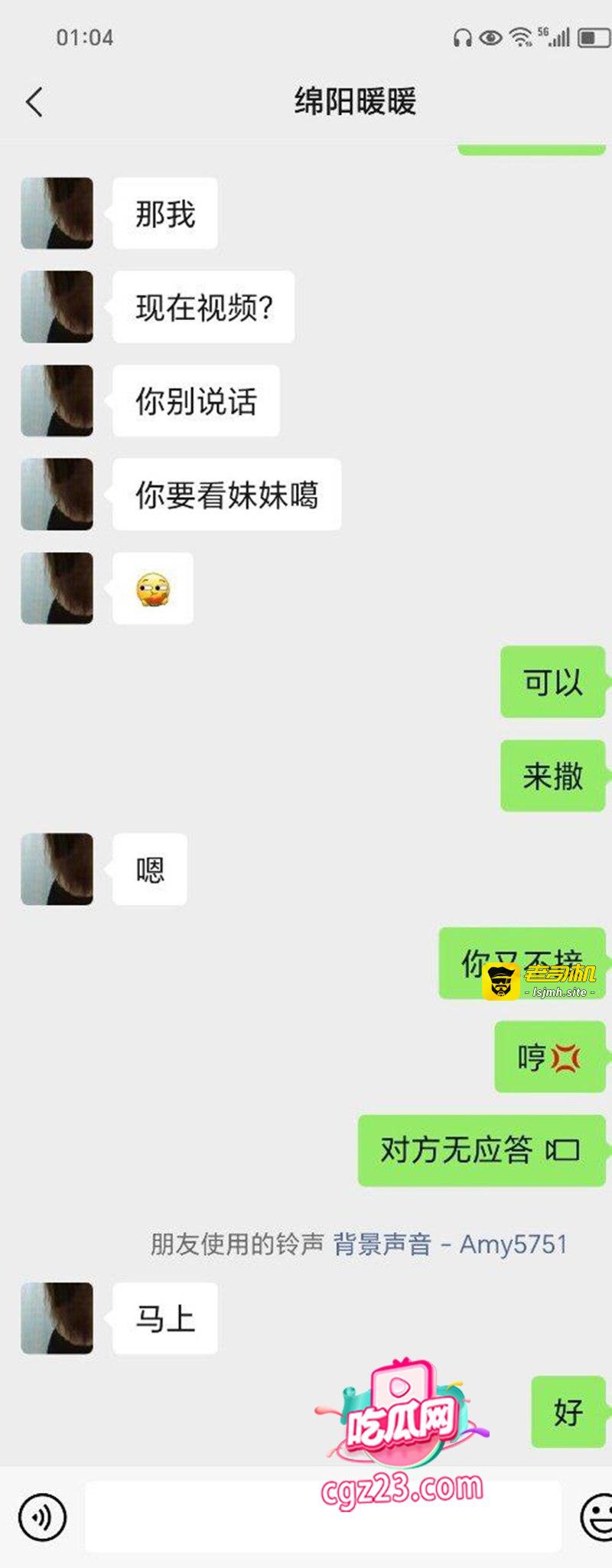612x1568 pixels.
Task: Go back from the 绵阳暖暖 chat
Action: [x=35, y=102]
